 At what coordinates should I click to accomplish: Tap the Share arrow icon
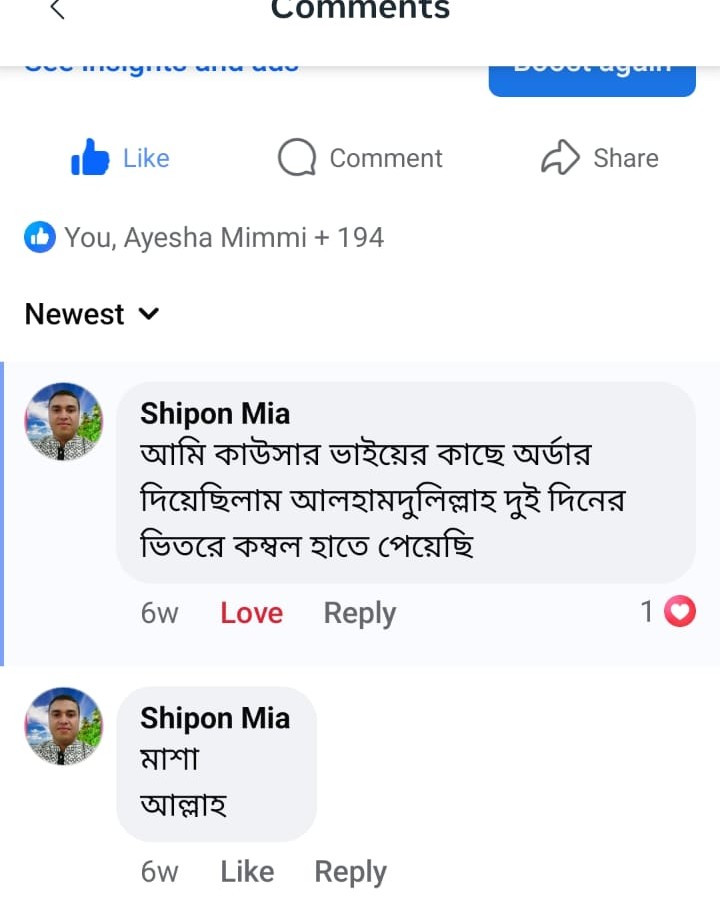(x=562, y=157)
